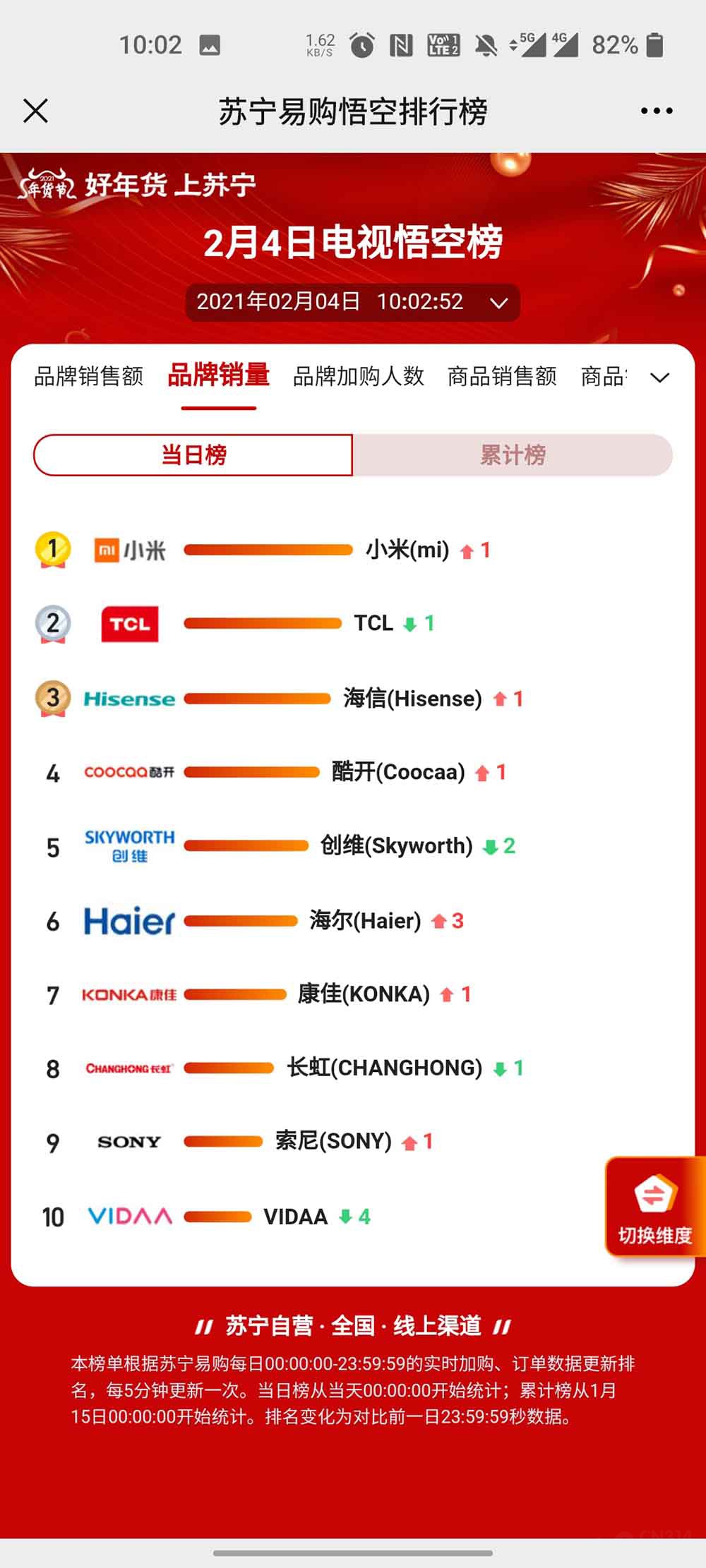Close the 苏宁易购悟空排行榜 page
706x1568 pixels.
pos(35,111)
